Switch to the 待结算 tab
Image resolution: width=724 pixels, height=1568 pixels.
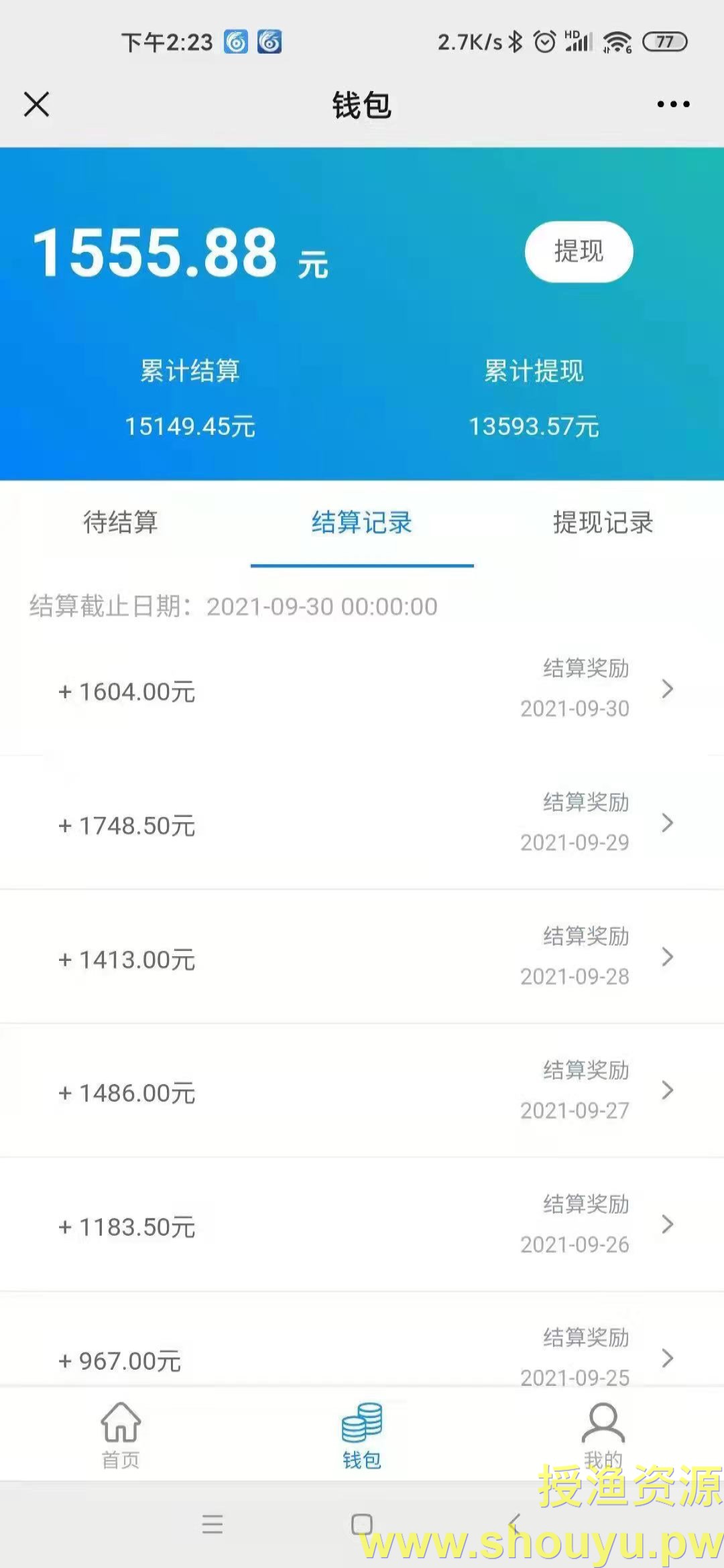click(121, 523)
